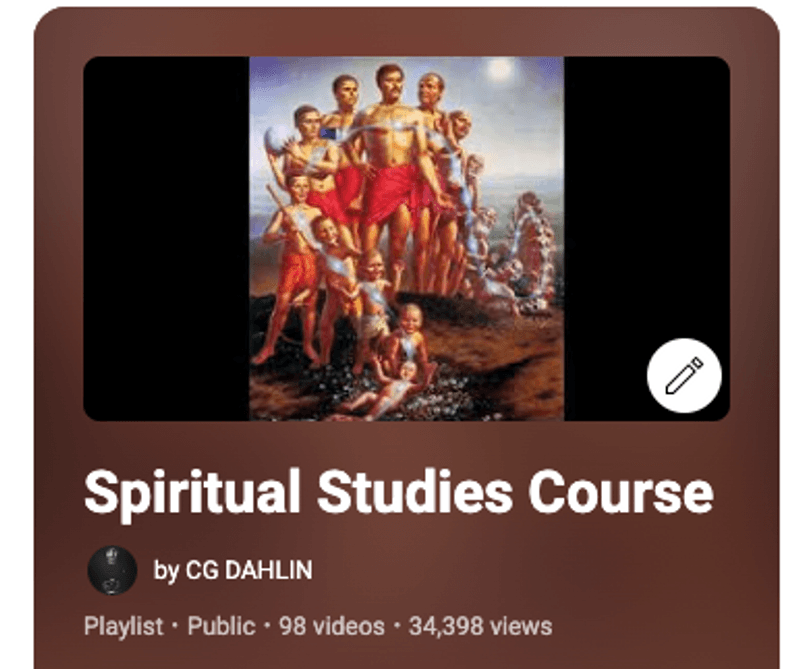
Task: Open the Spiritual Studies Course playlist thumbnail
Action: click(405, 238)
